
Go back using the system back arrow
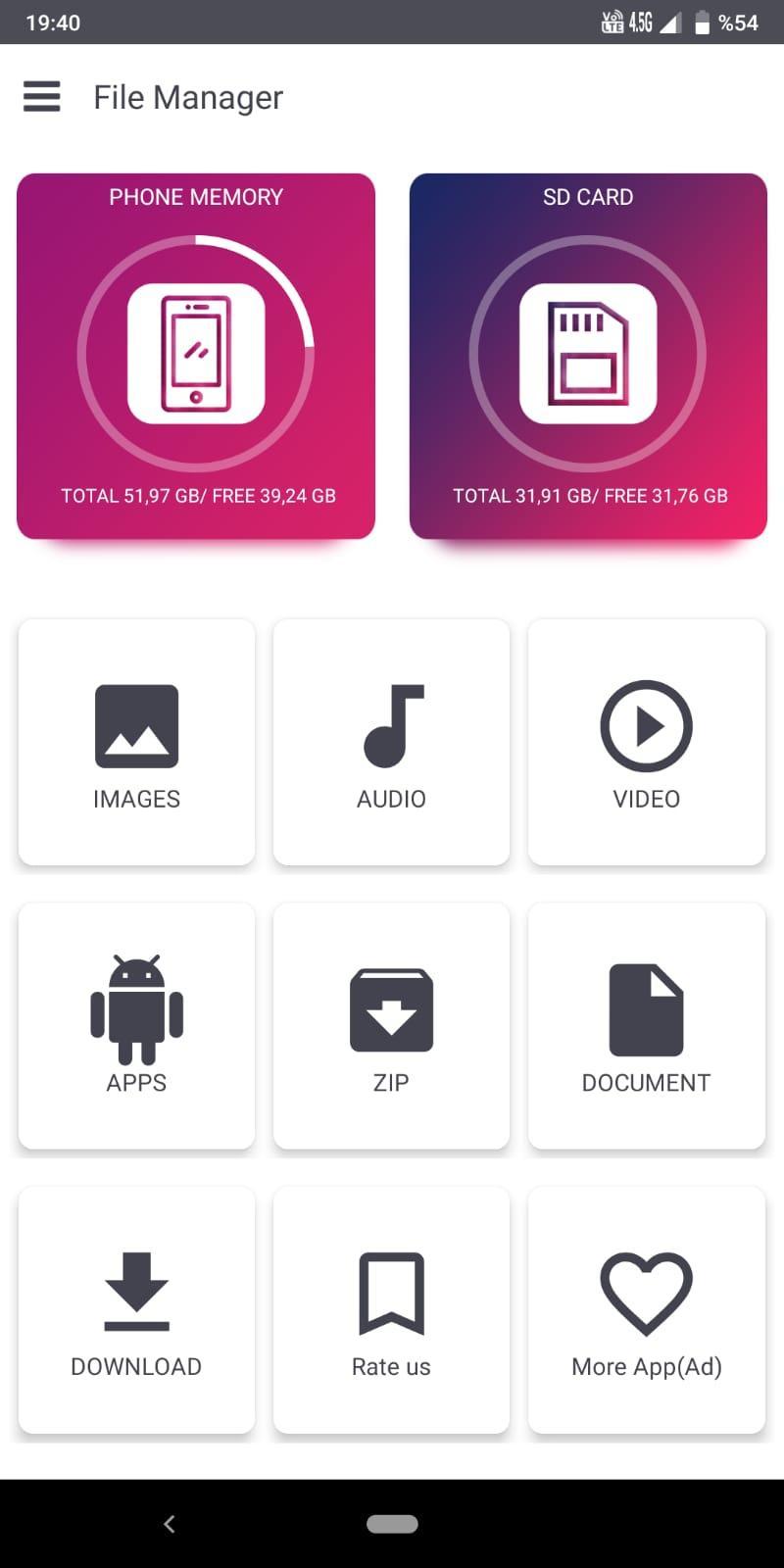(170, 1524)
